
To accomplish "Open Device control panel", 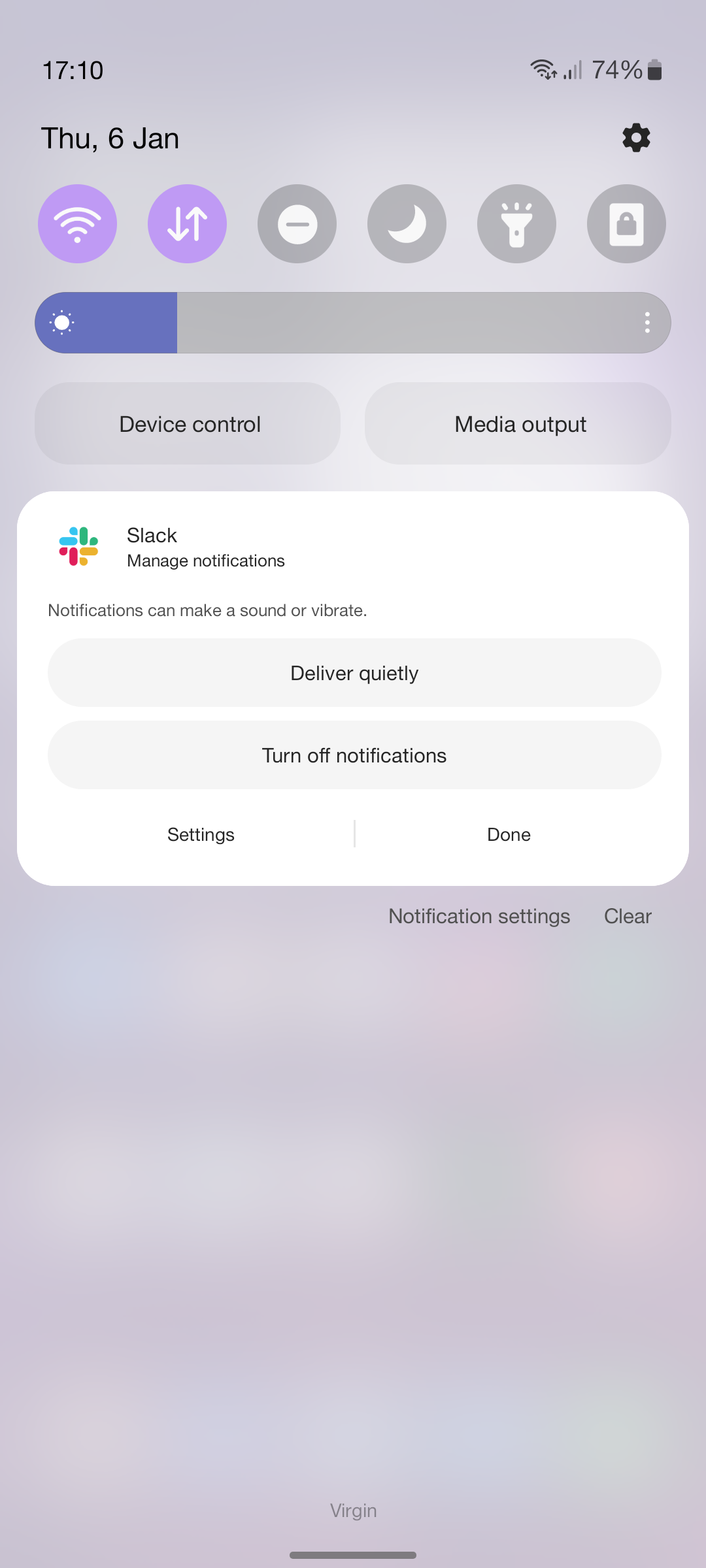I will pyautogui.click(x=190, y=423).
